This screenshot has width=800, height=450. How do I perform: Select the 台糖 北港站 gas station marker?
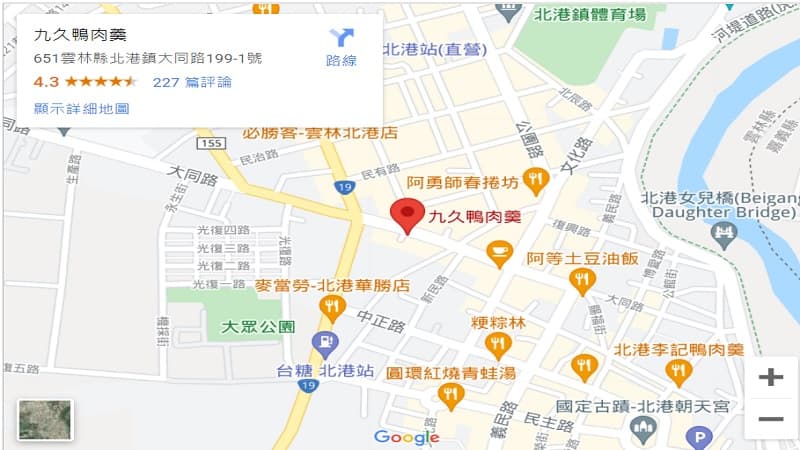tap(325, 346)
